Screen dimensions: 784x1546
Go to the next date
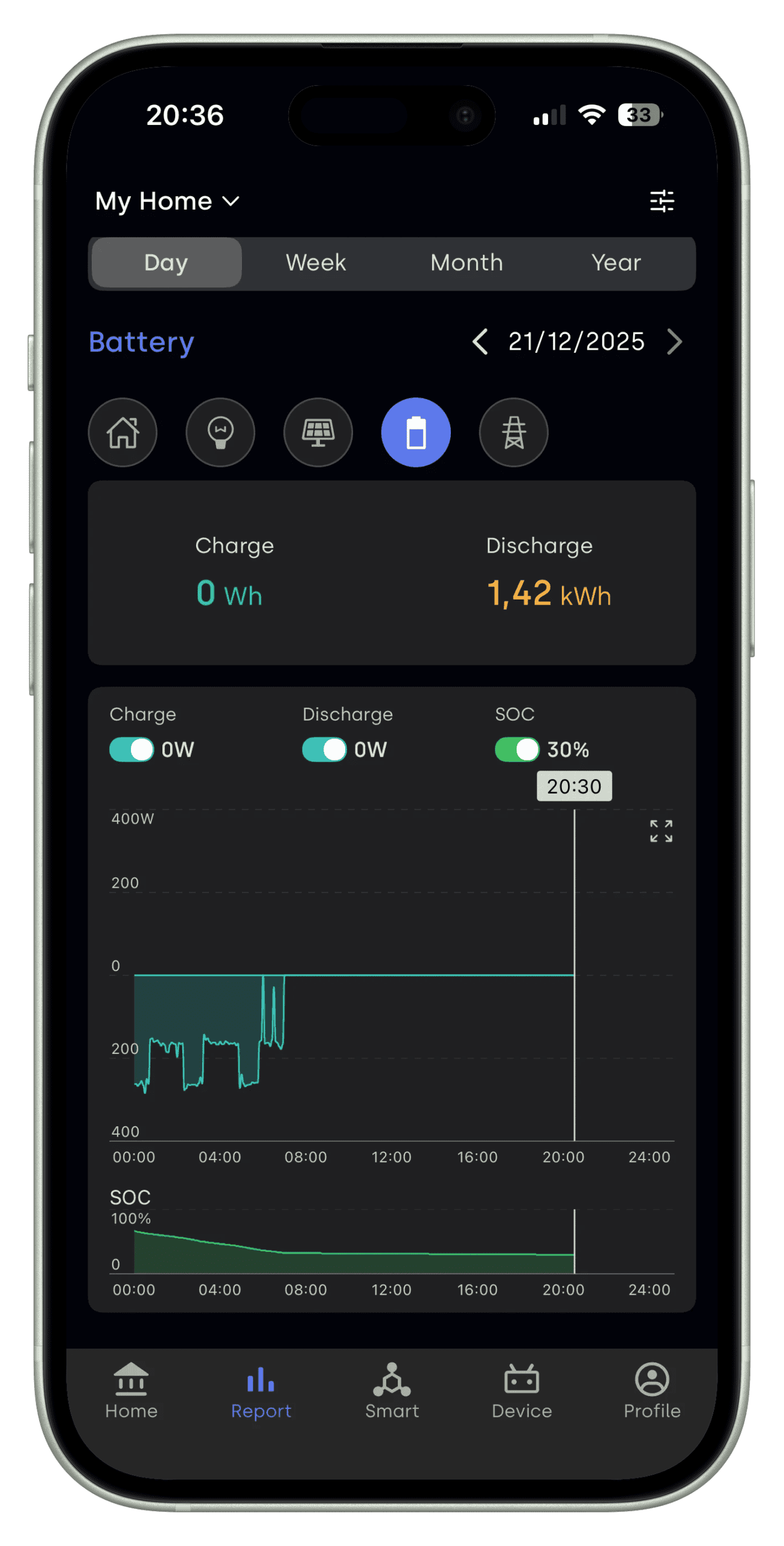point(674,342)
